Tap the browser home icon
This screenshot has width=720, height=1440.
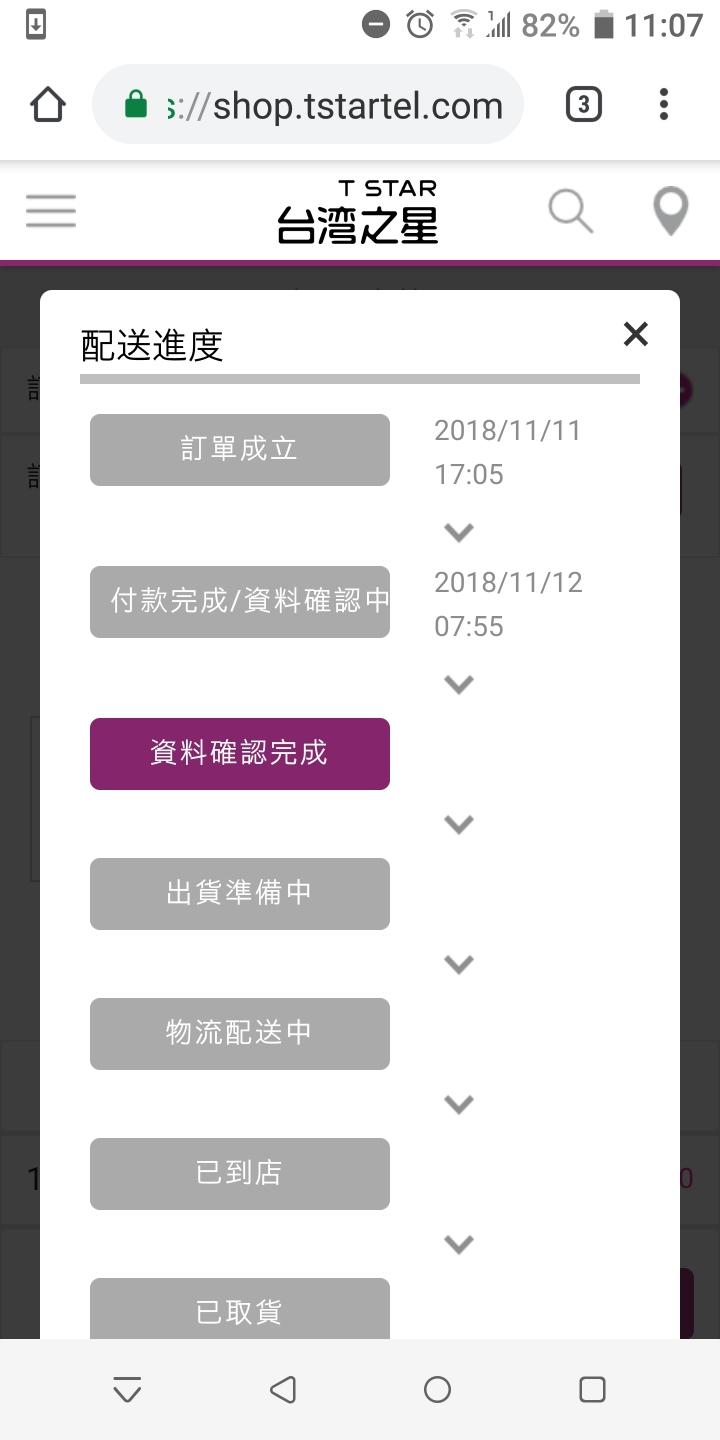pyautogui.click(x=48, y=105)
